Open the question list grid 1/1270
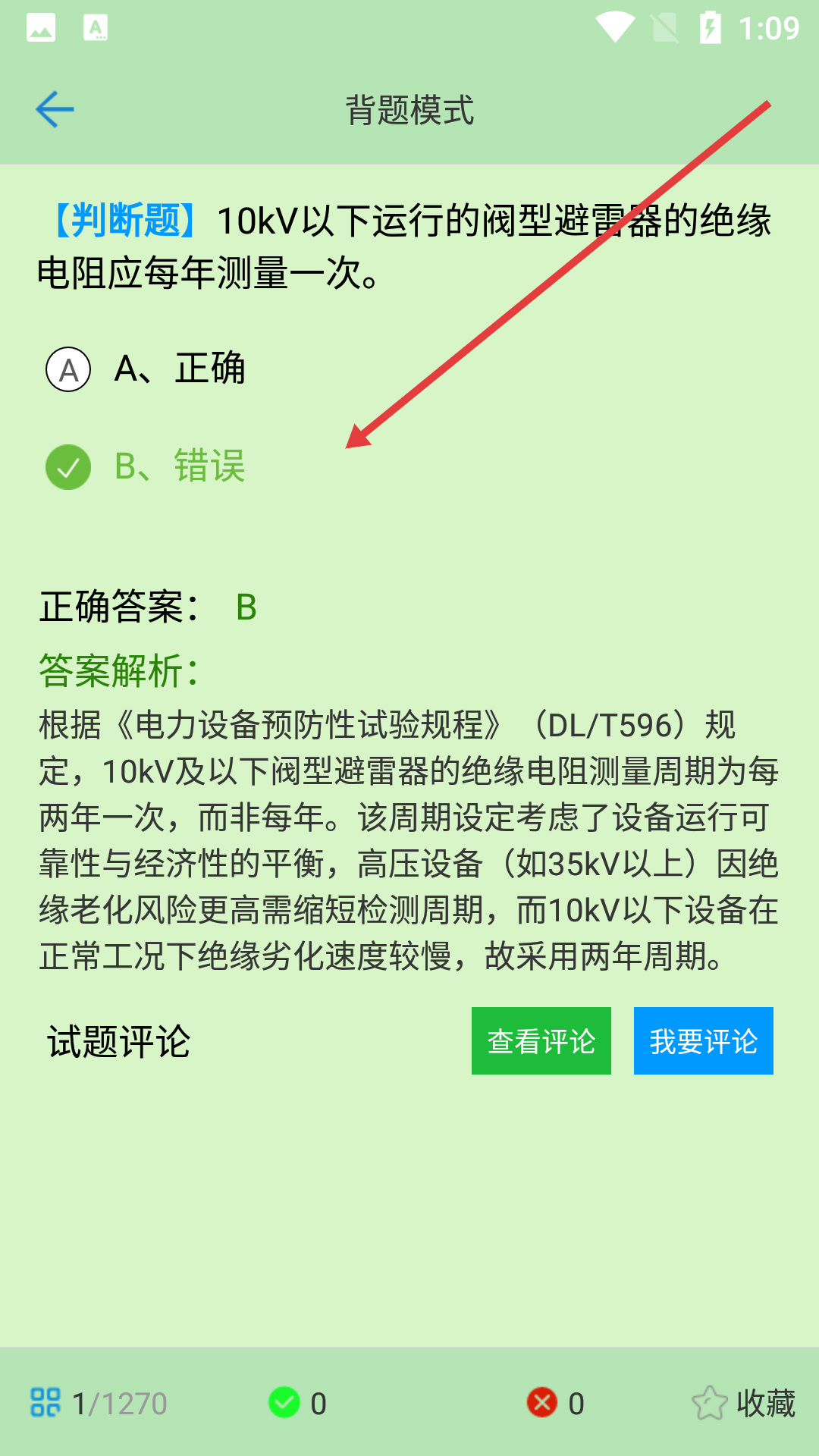The height and width of the screenshot is (1456, 819). point(99,1404)
